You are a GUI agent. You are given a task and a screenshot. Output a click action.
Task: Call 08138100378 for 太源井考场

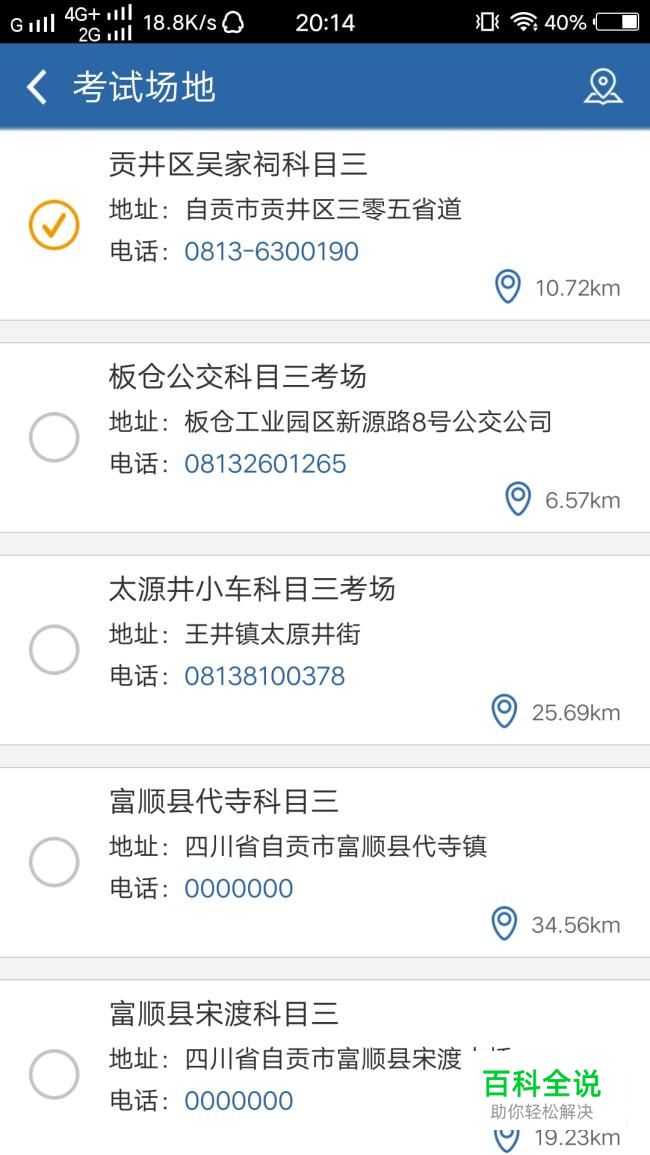tap(265, 676)
